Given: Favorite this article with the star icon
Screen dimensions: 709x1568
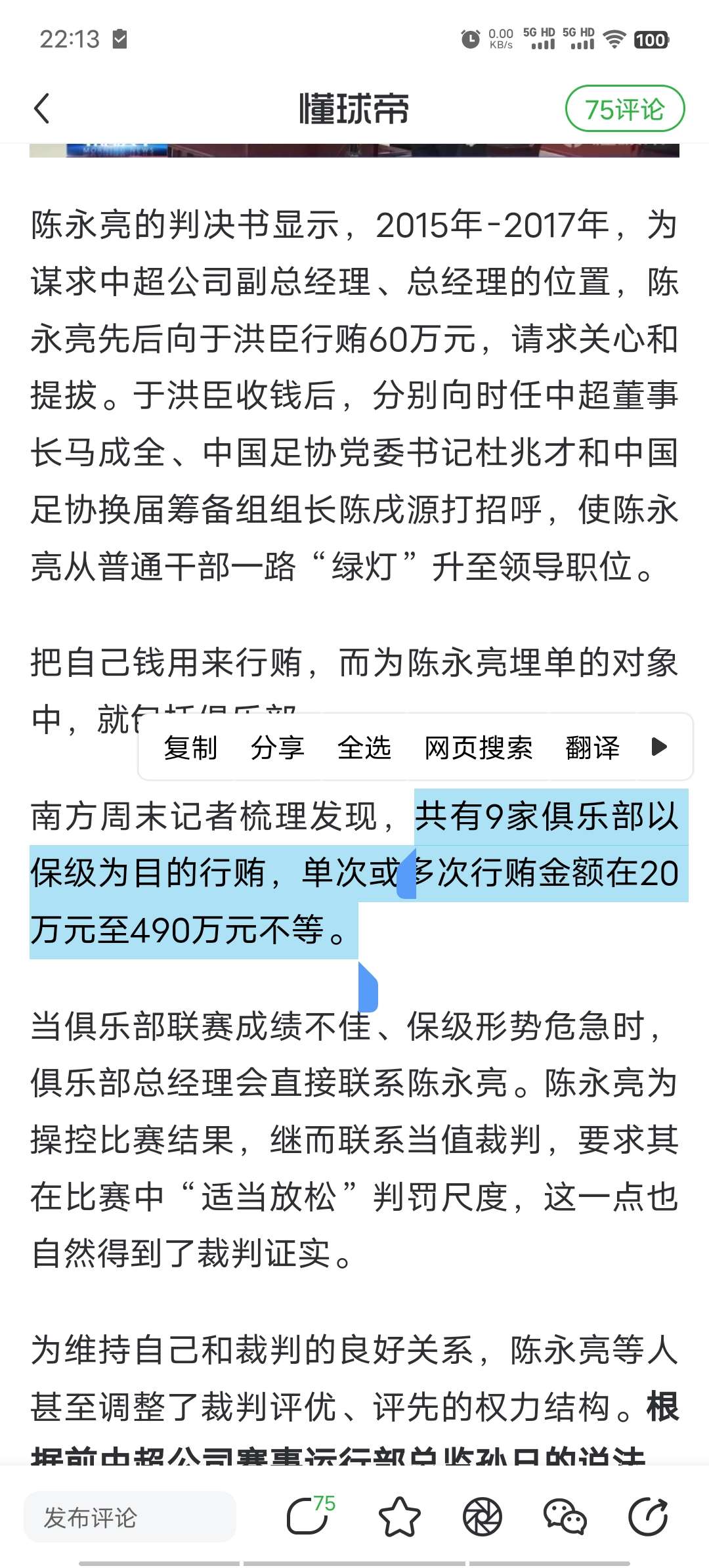Looking at the screenshot, I should pyautogui.click(x=399, y=1517).
